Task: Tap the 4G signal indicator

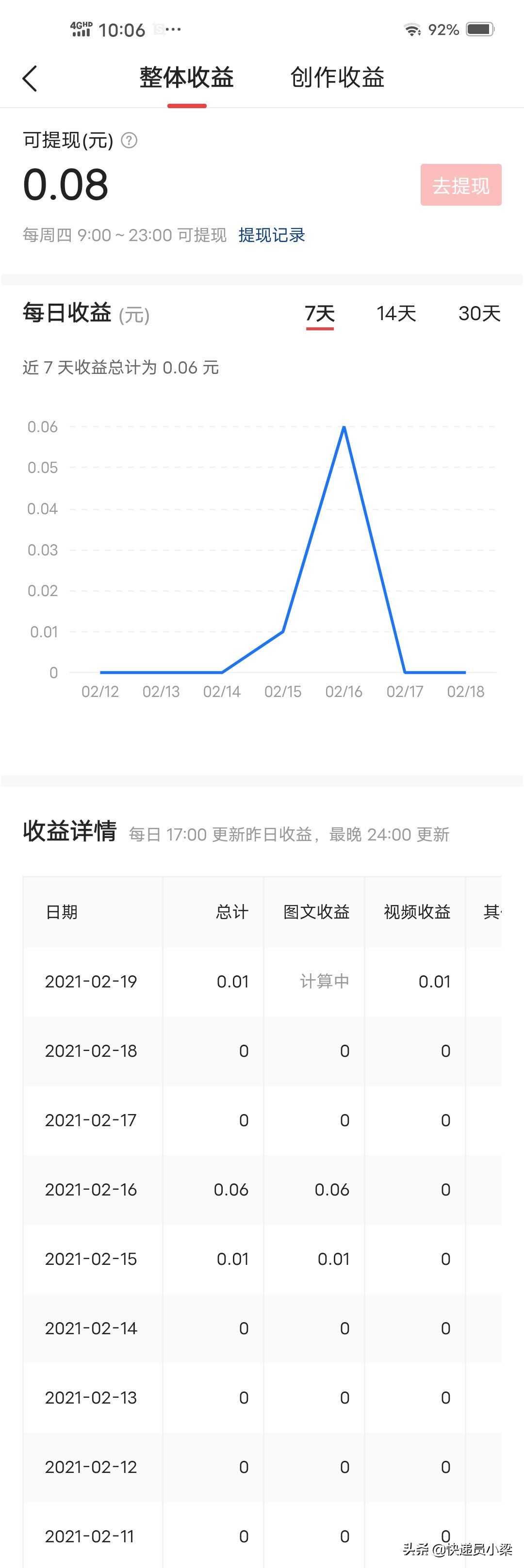Action: pyautogui.click(x=81, y=29)
